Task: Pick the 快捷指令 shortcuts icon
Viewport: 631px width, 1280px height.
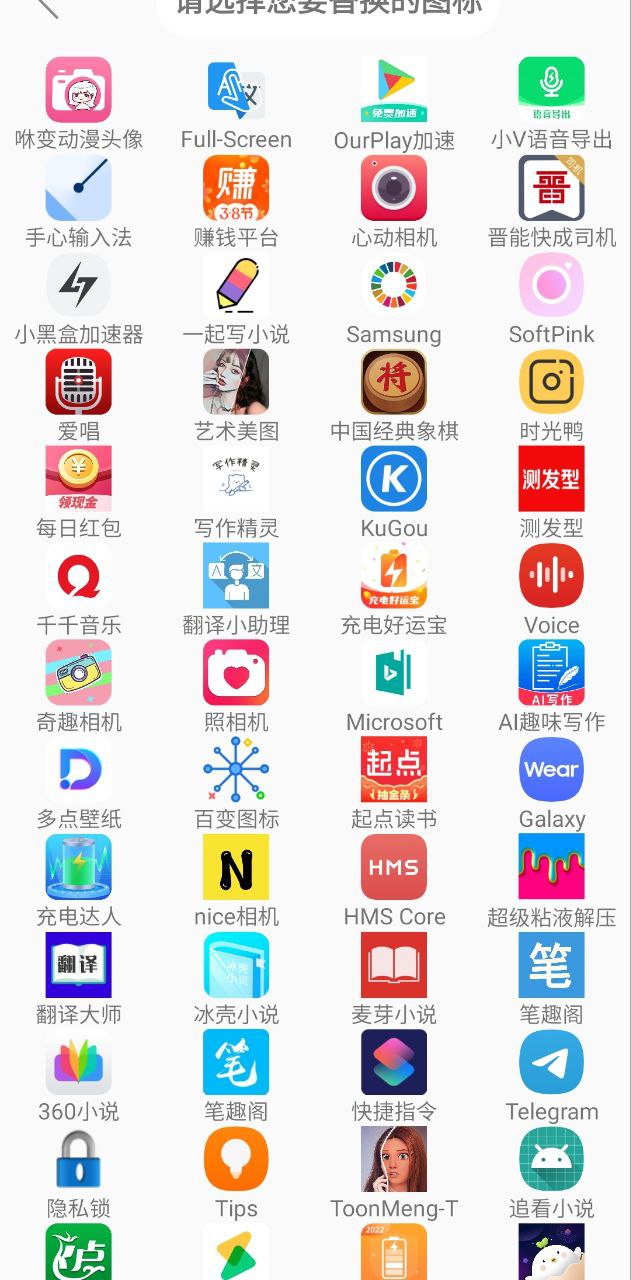Action: [x=394, y=1062]
